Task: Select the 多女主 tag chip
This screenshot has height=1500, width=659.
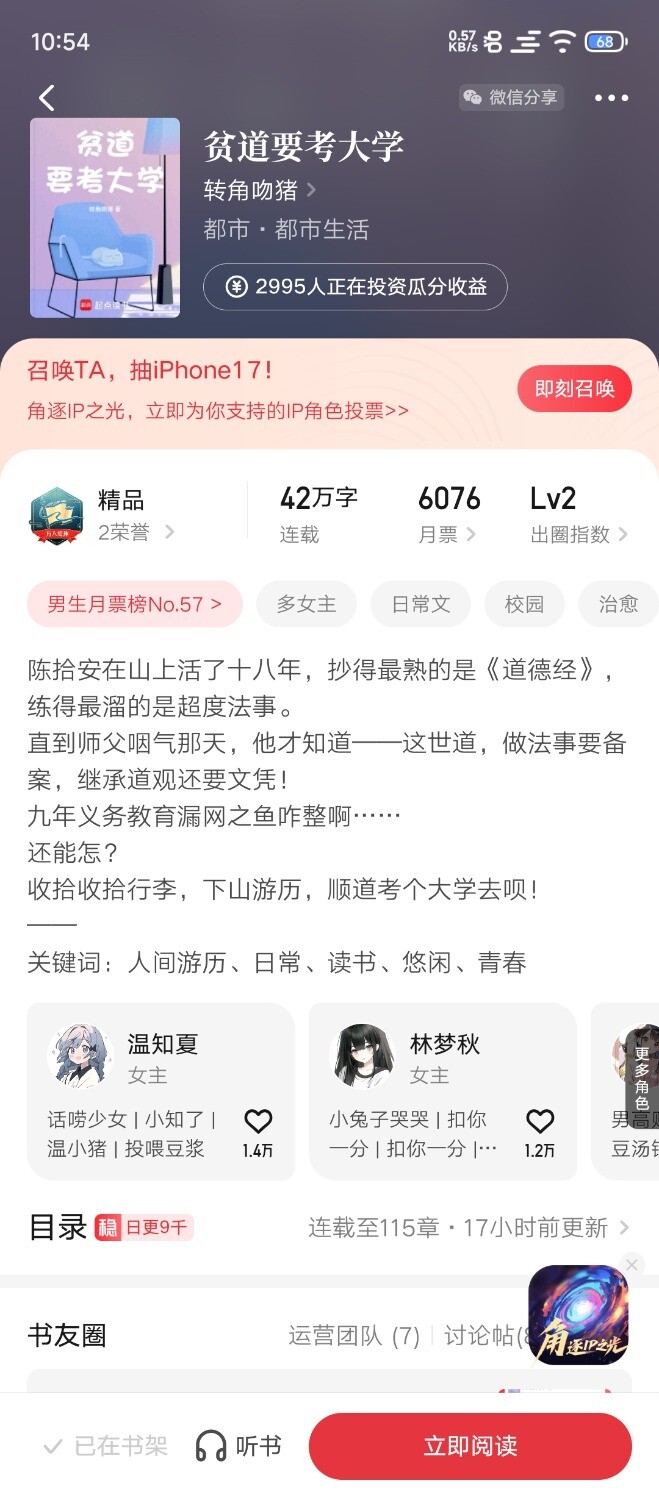Action: (x=306, y=604)
